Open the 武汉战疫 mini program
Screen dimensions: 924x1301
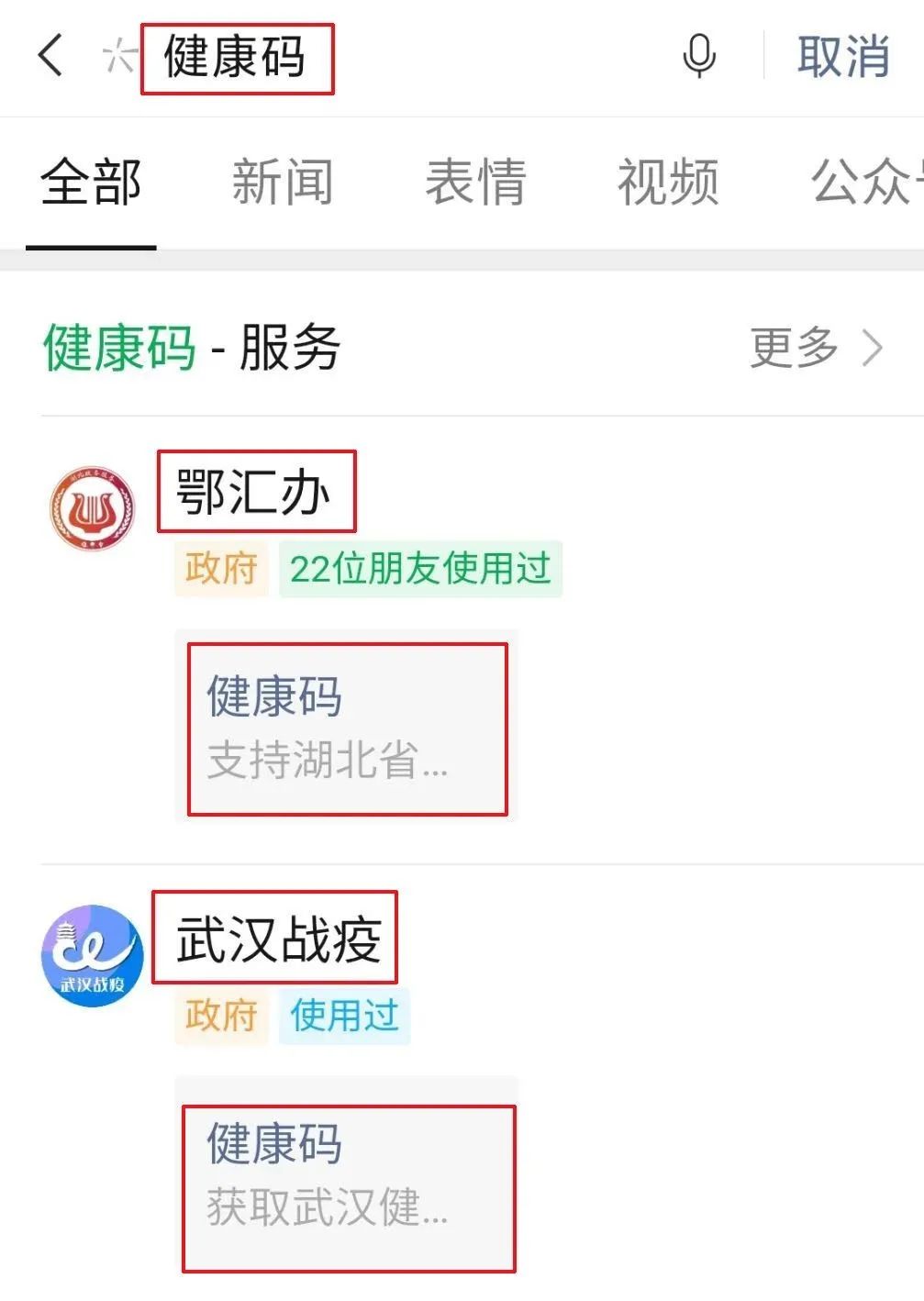(x=277, y=939)
